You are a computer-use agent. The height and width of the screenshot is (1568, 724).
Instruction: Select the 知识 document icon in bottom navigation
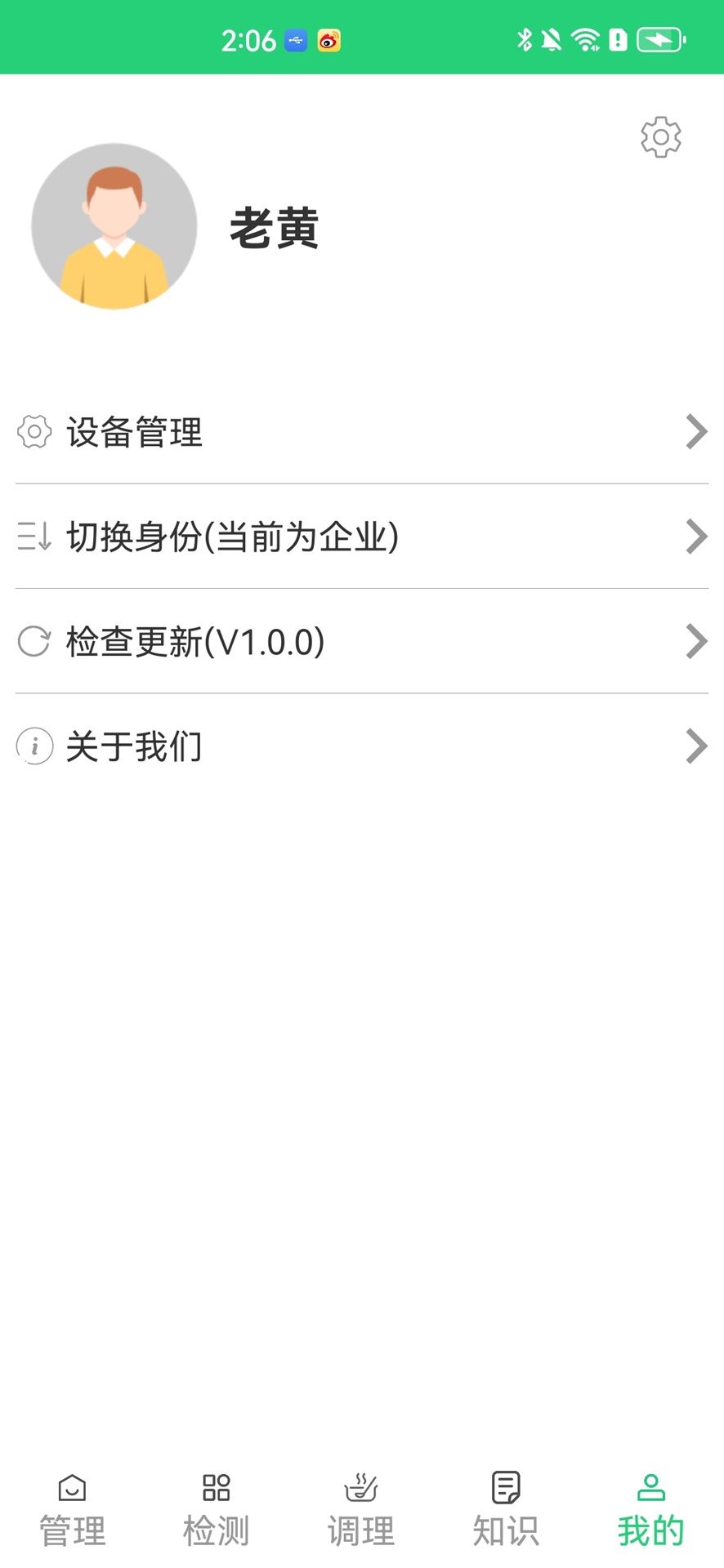(x=505, y=1486)
